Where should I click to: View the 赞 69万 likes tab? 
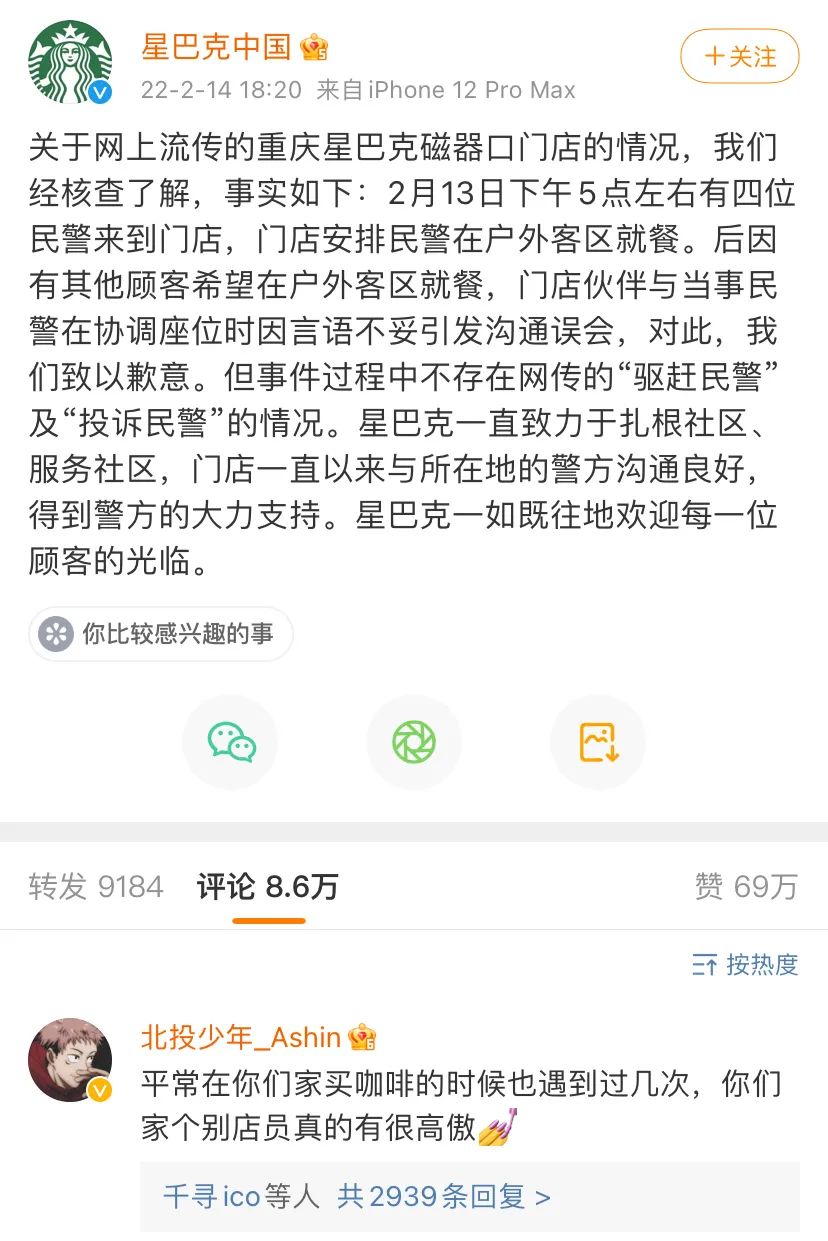[746, 886]
